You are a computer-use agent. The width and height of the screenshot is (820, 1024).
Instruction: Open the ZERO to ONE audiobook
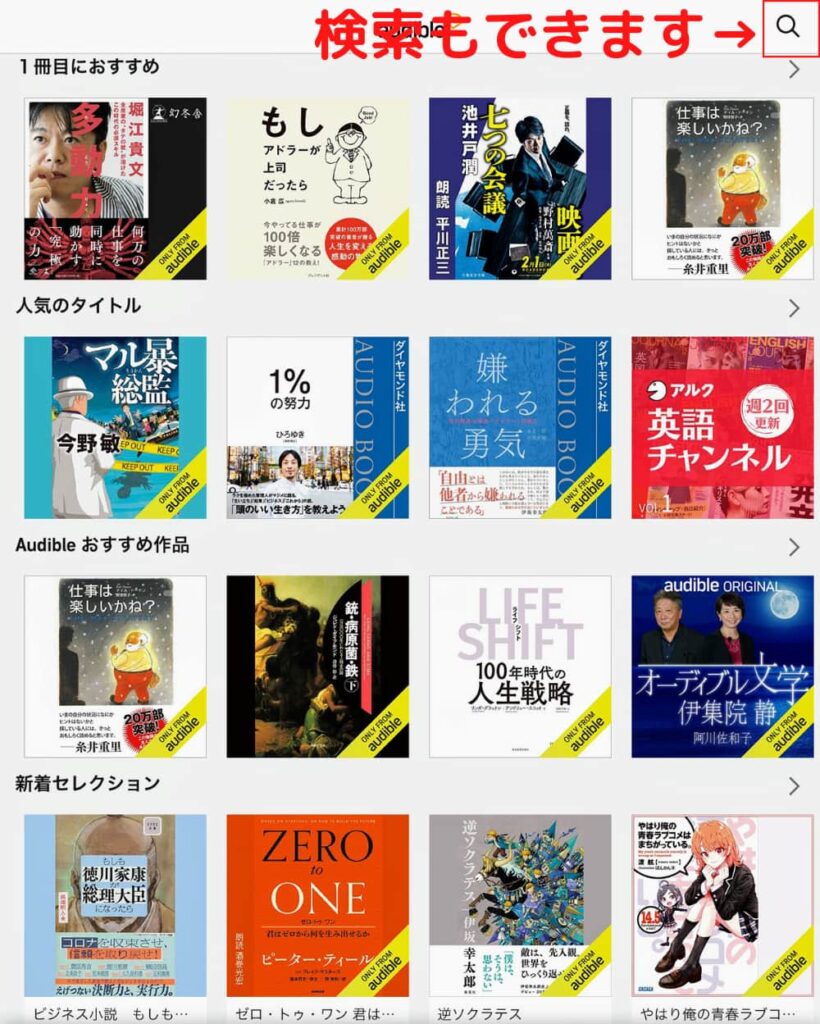(318, 905)
